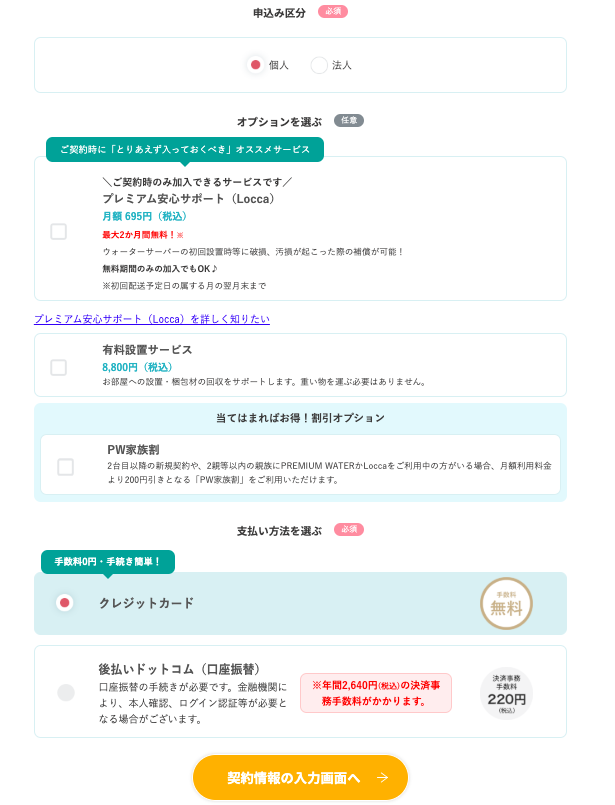
Task: Choose 後払いドットコム (口座振替) payment
Action: [66, 692]
